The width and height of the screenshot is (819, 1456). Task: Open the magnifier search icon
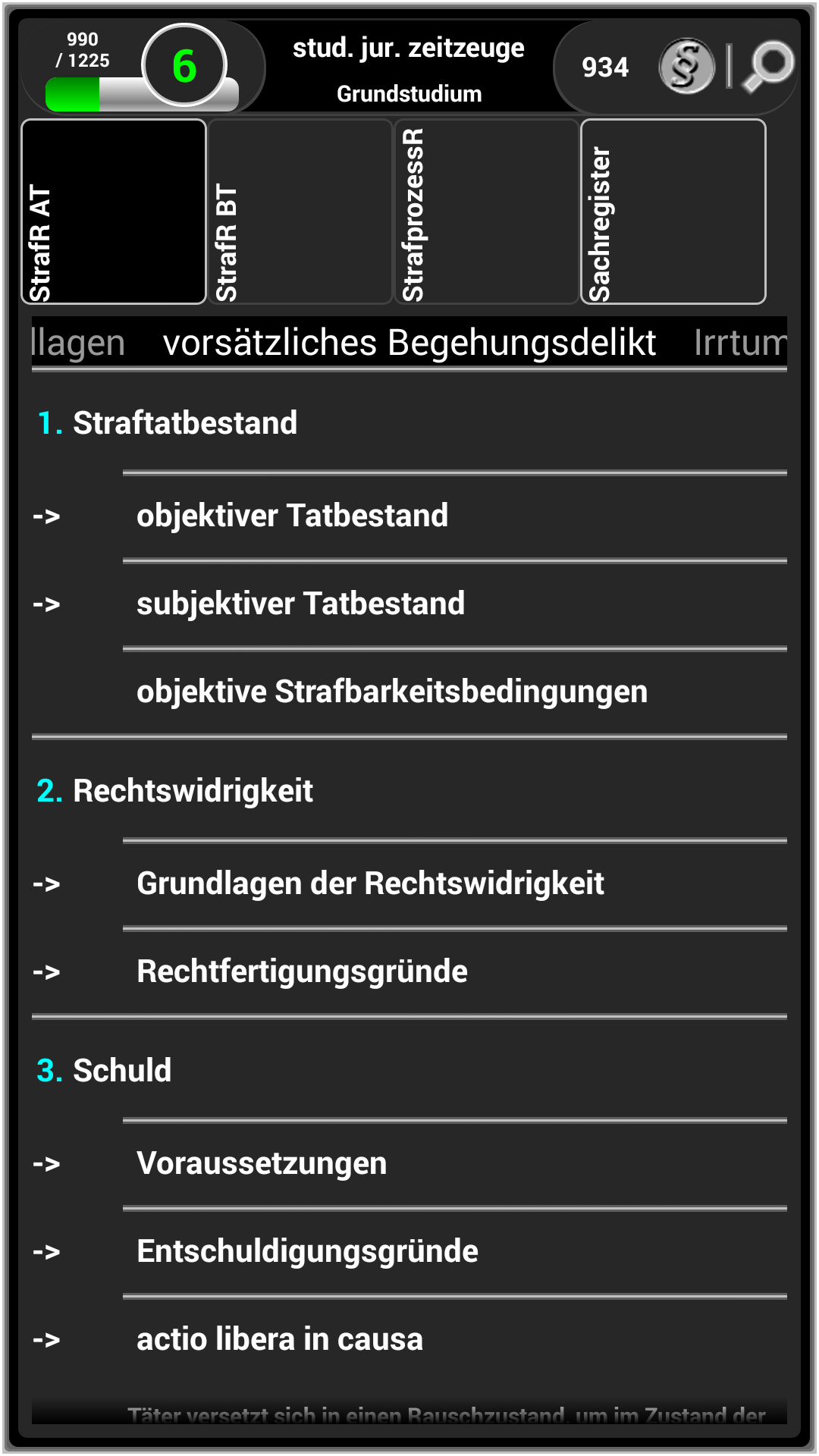click(x=767, y=67)
